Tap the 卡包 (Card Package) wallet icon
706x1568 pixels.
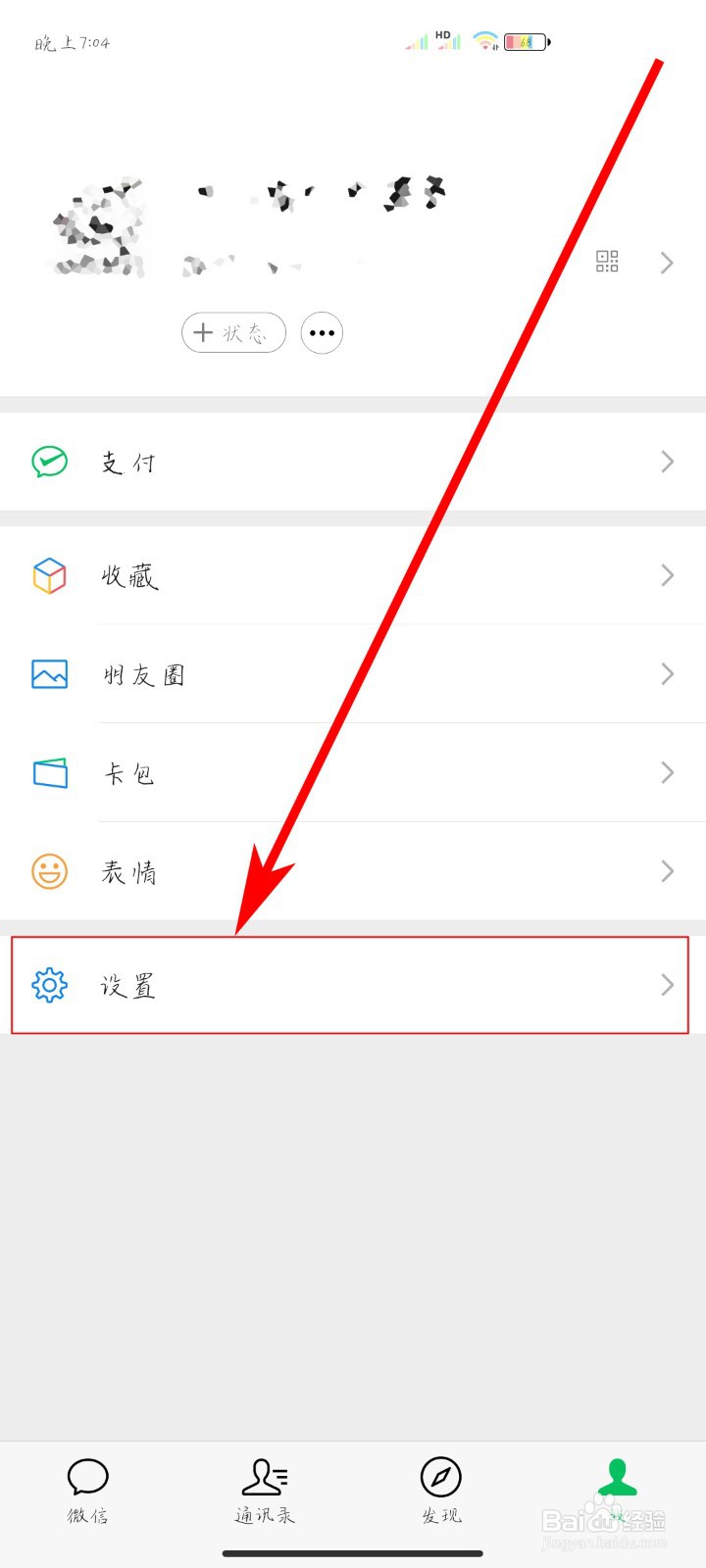[x=49, y=772]
